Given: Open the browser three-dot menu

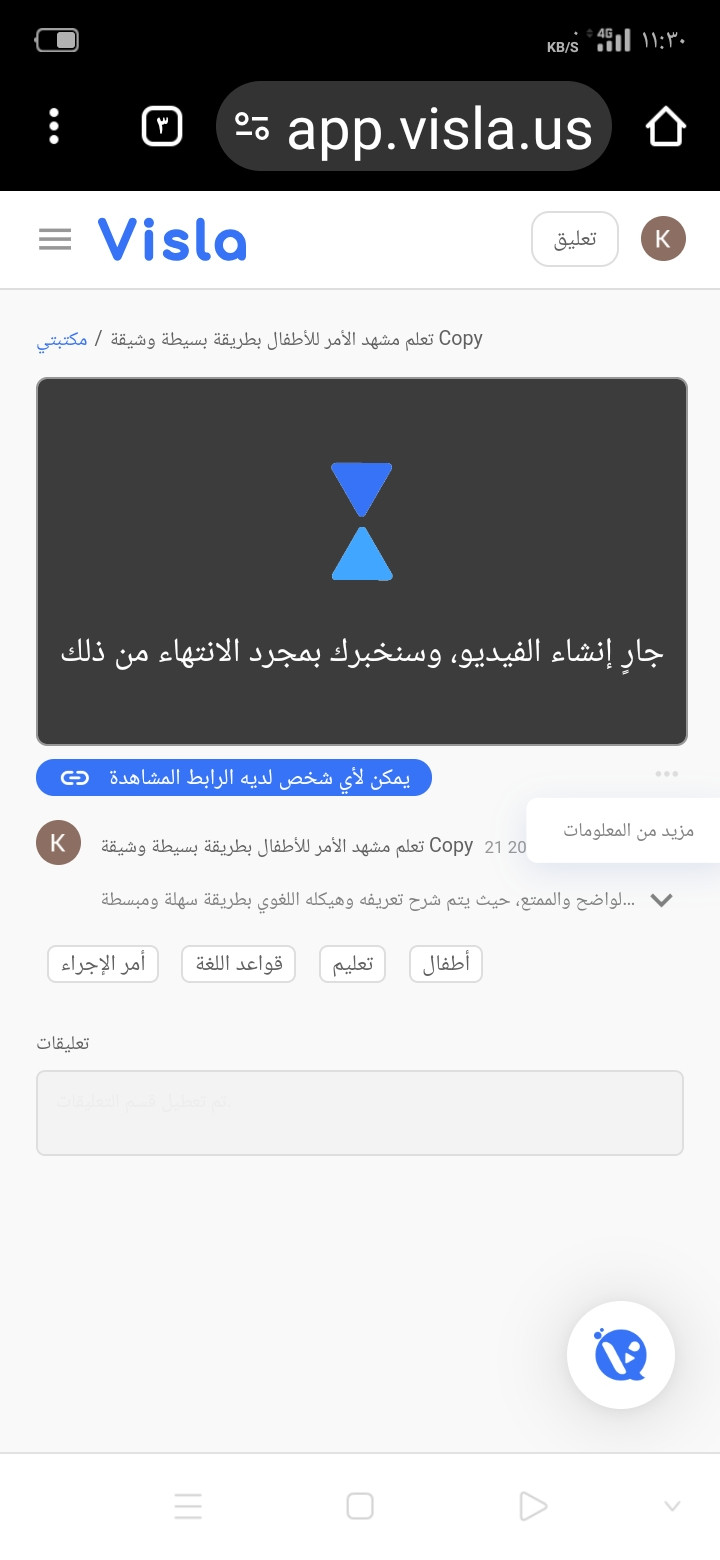Looking at the screenshot, I should [x=54, y=127].
